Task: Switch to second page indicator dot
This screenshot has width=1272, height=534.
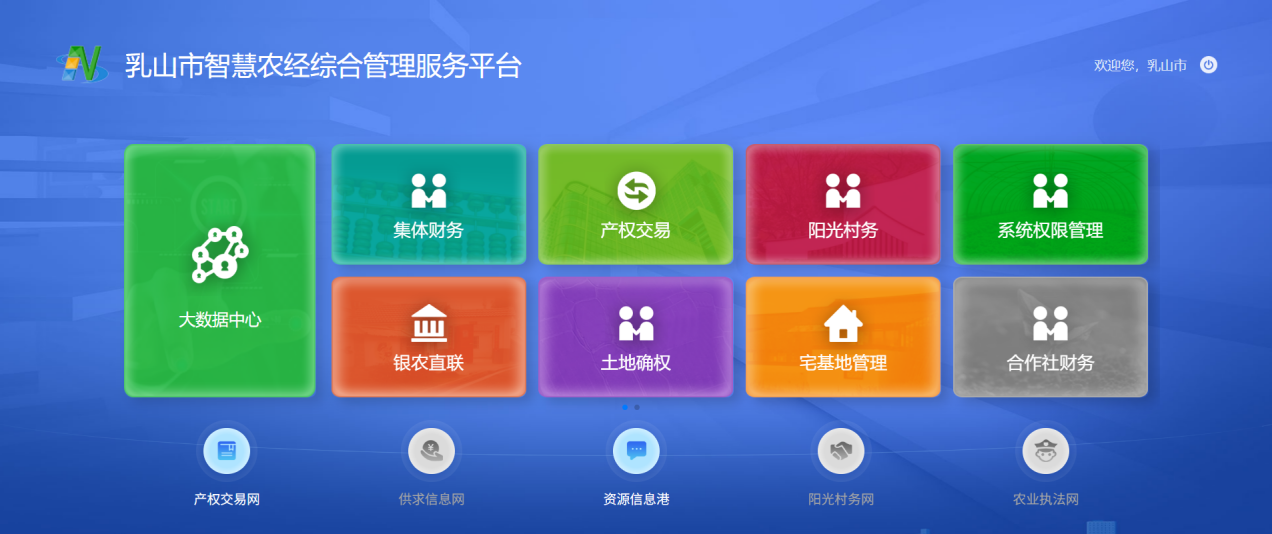Action: 637,407
